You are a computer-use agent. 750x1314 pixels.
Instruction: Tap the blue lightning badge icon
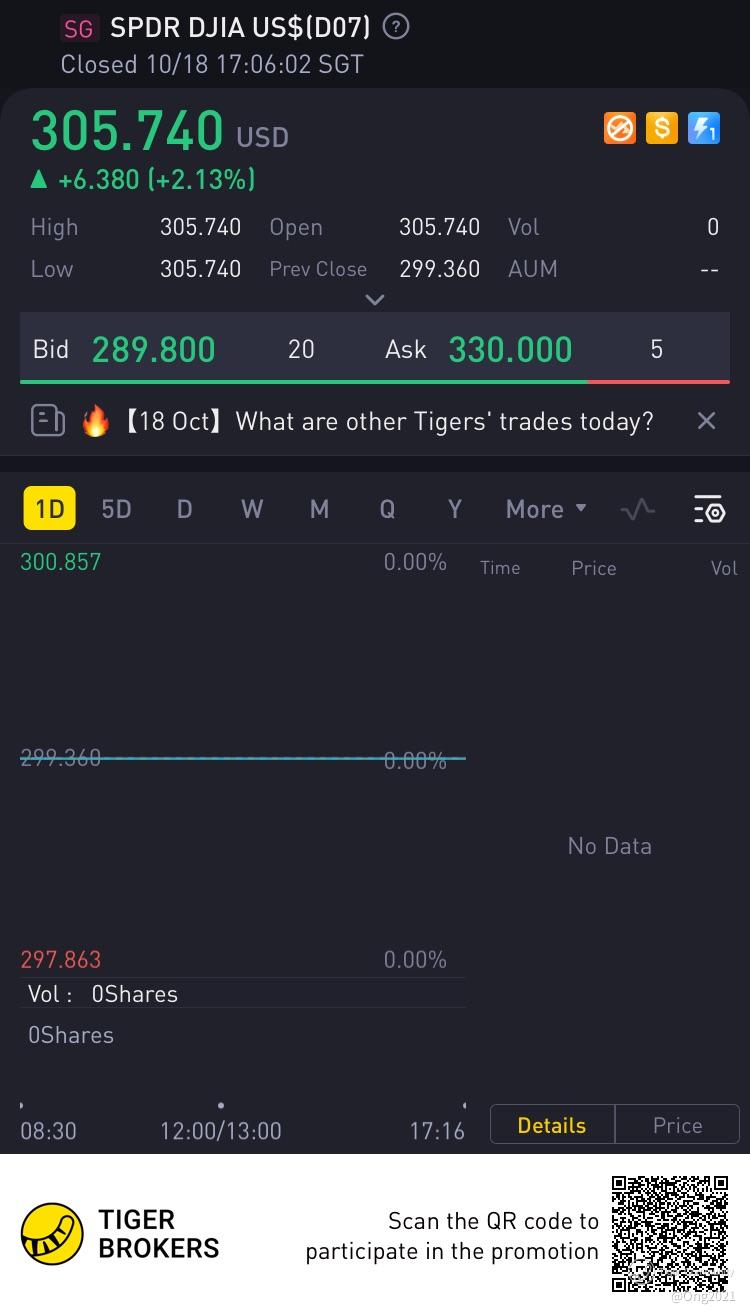(x=704, y=128)
